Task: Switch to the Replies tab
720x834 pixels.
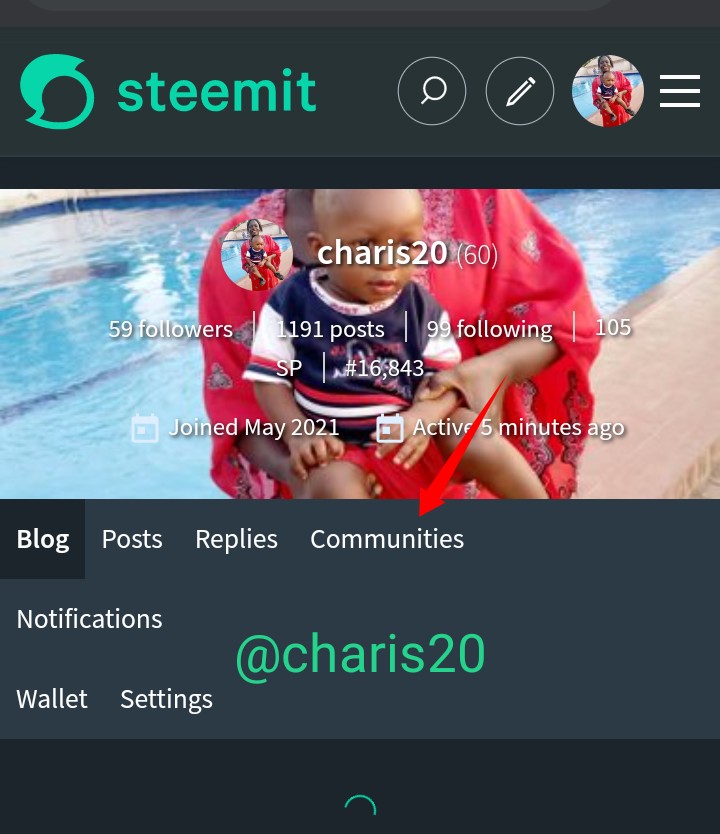Action: point(236,539)
